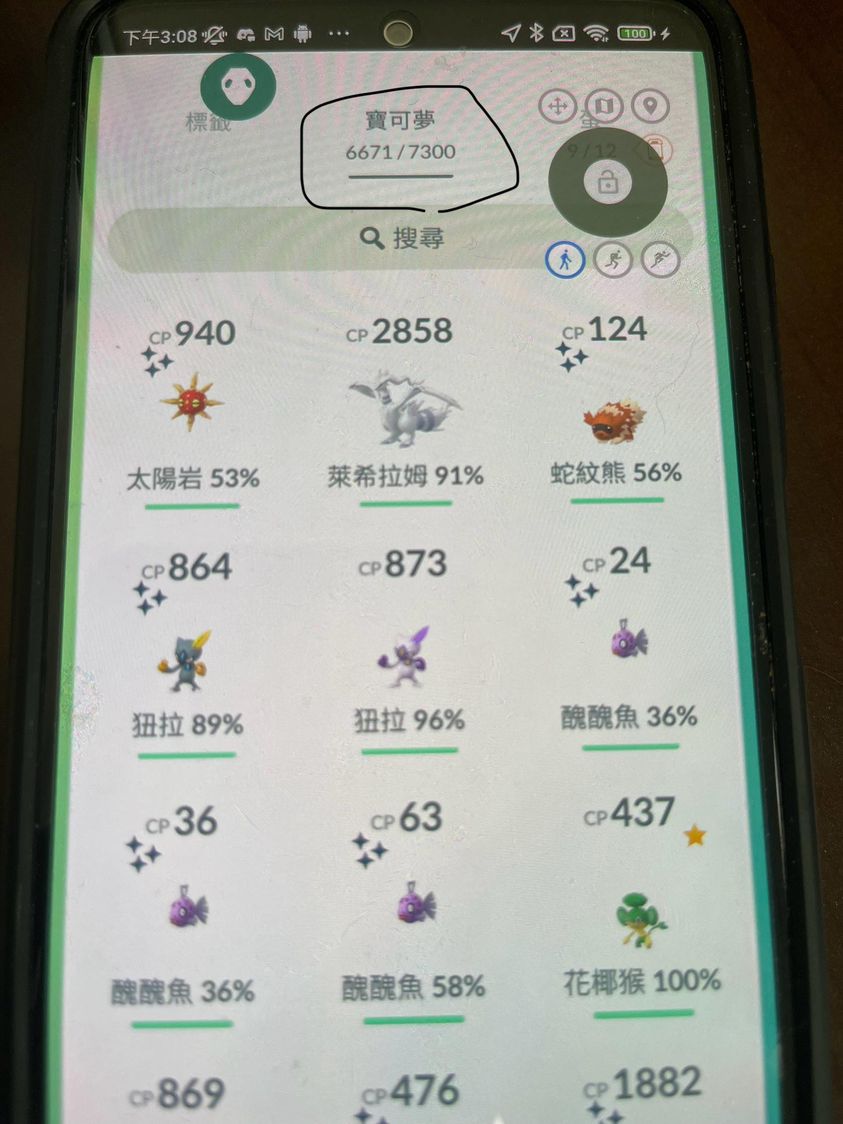Tap the padlock joystick button
The width and height of the screenshot is (843, 1124).
tap(607, 183)
